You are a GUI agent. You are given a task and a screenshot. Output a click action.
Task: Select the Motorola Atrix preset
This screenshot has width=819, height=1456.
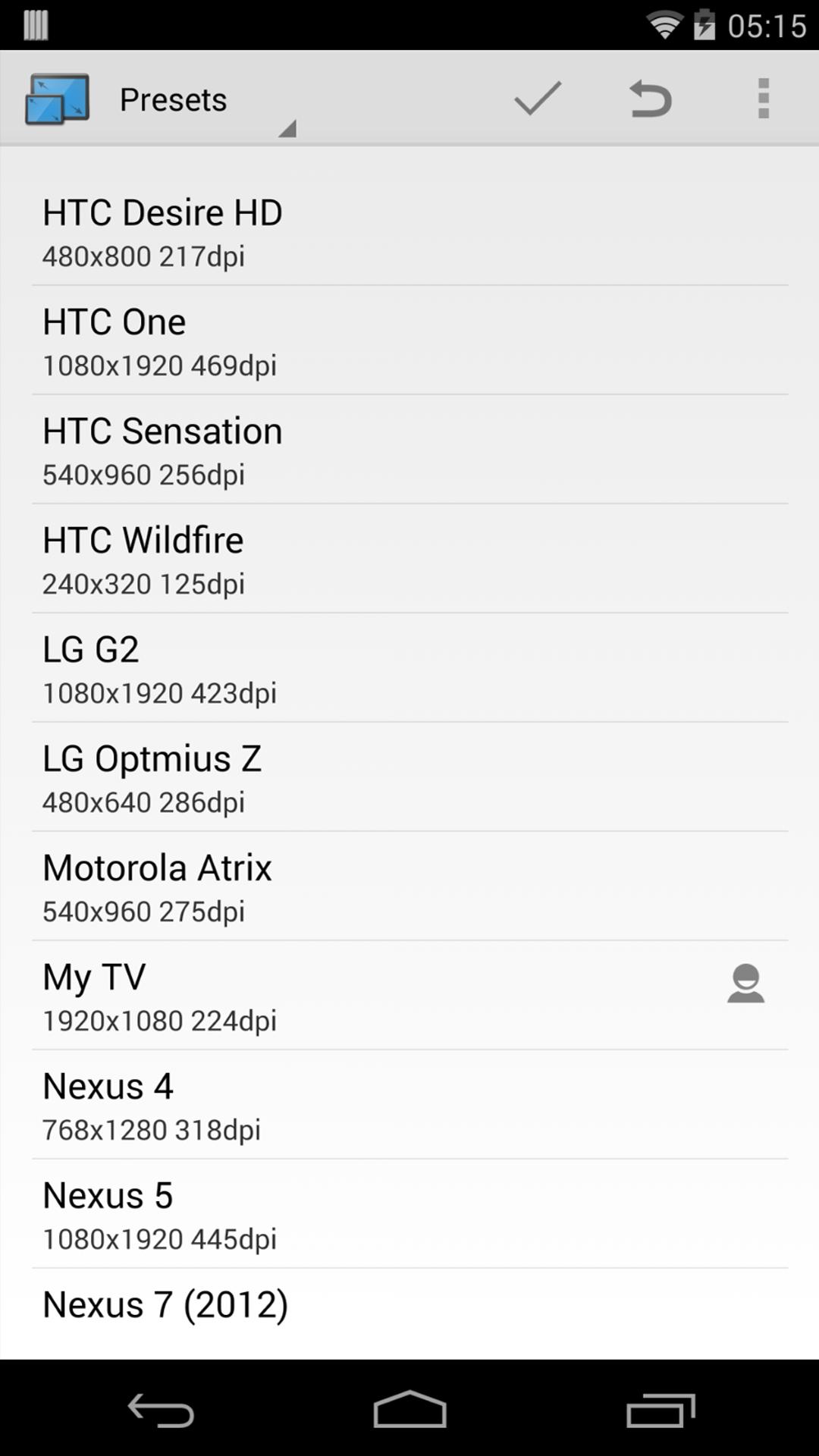coord(409,886)
